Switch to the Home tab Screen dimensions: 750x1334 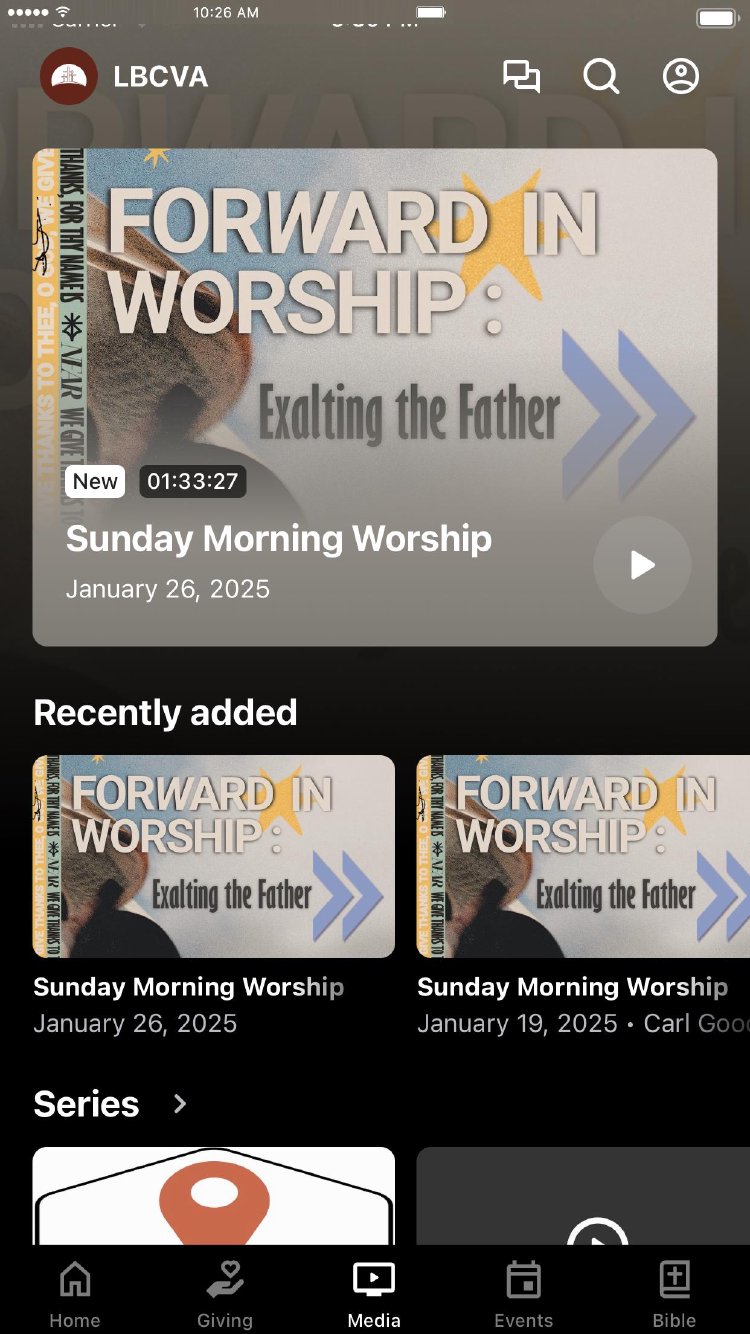[75, 1294]
